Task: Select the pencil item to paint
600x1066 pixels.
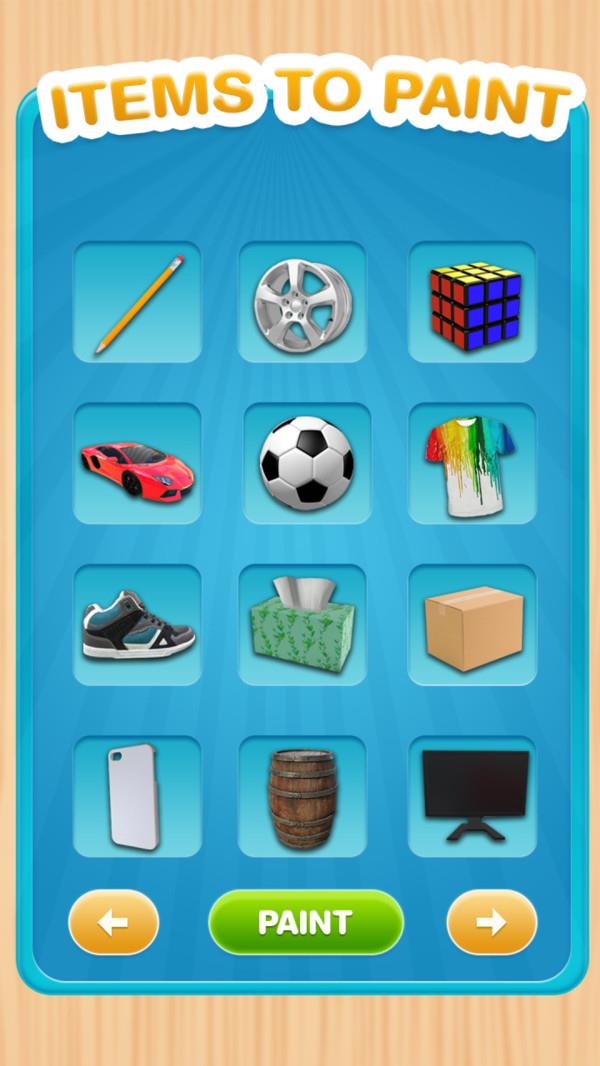Action: point(137,302)
